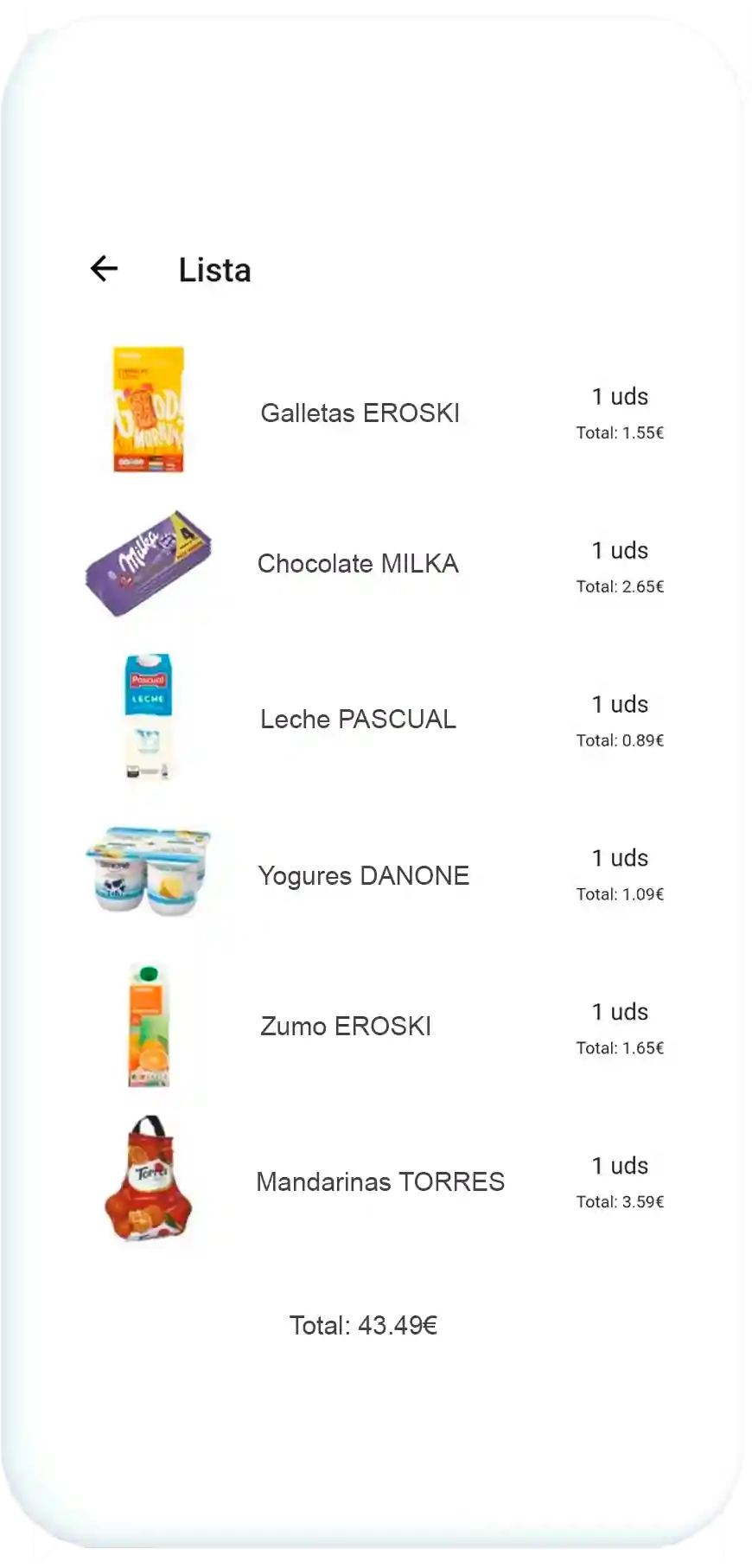Screen dimensions: 752x1568
Task: Select the Chocolate MILKA row
Action: [358, 564]
